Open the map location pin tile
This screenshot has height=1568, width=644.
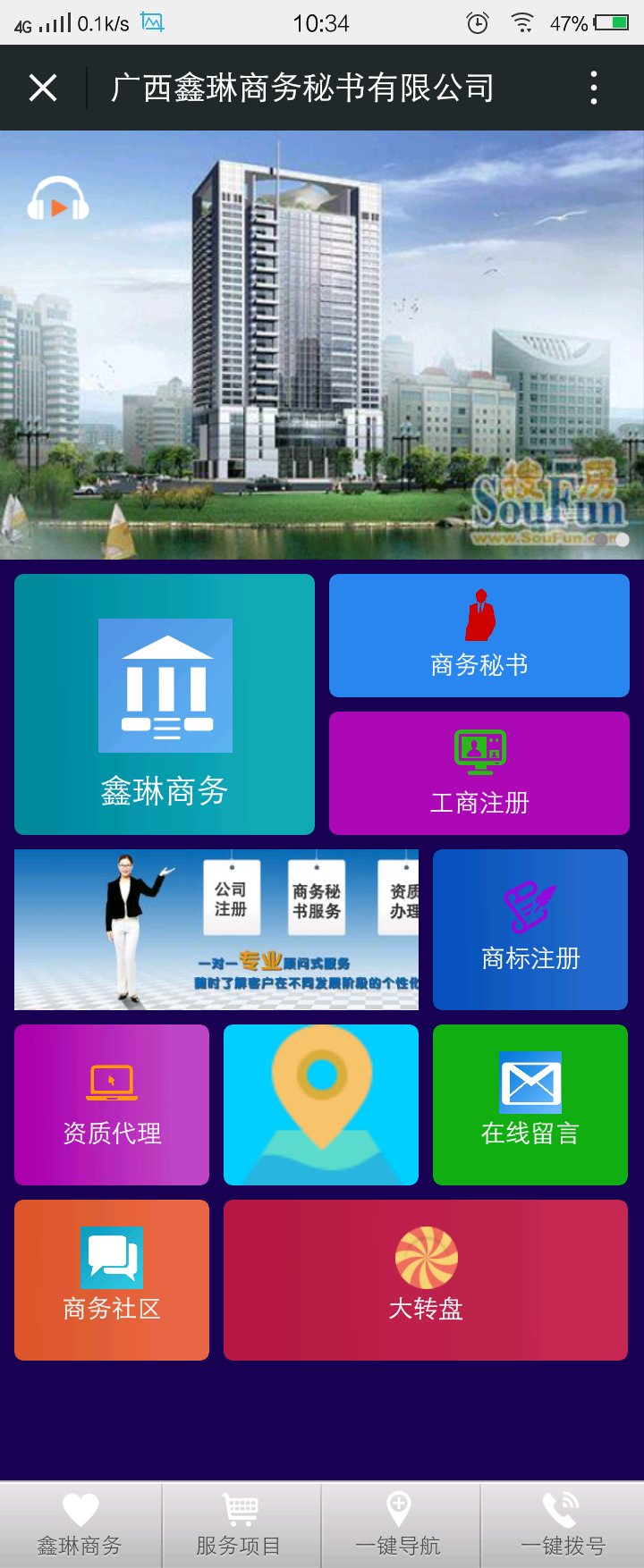click(321, 1105)
